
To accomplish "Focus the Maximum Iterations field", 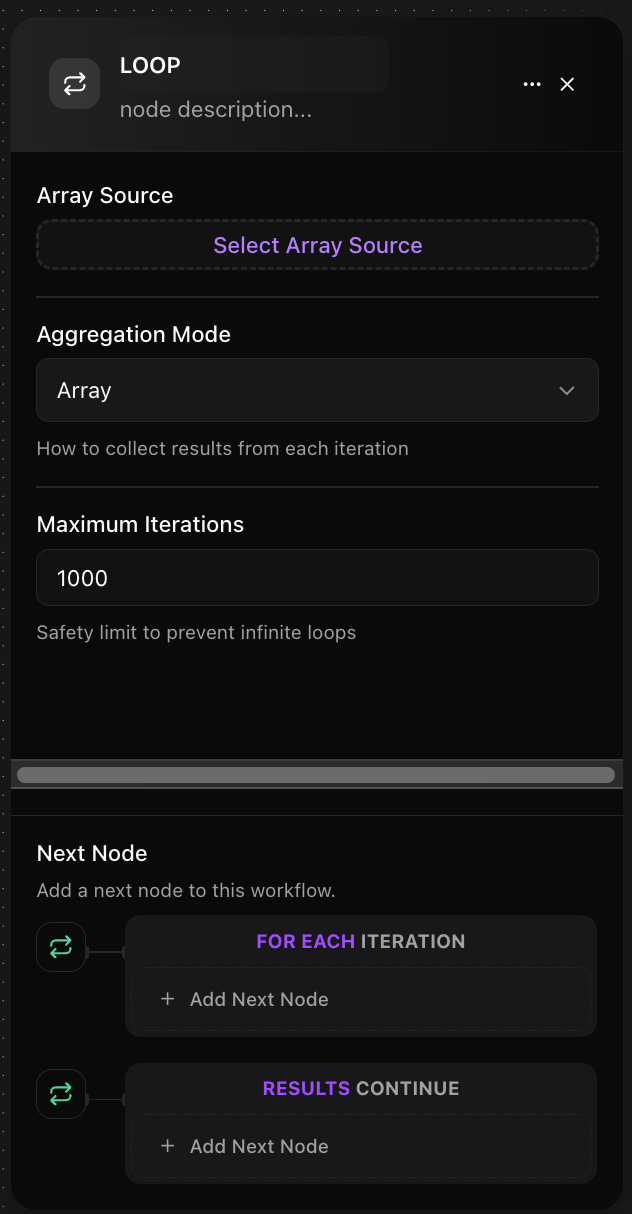I will tap(317, 578).
